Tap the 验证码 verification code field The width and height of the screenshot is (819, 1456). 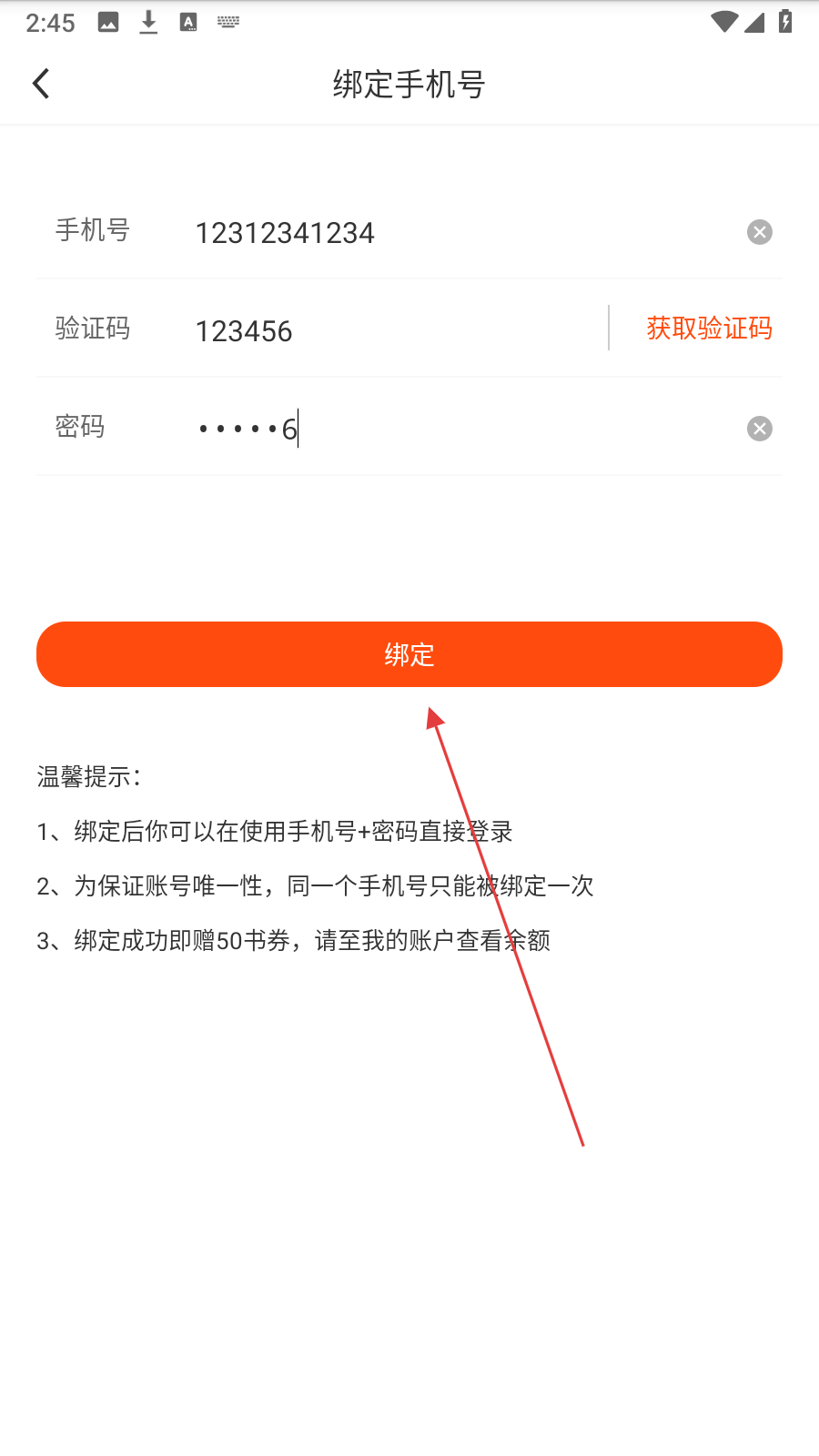coord(391,331)
